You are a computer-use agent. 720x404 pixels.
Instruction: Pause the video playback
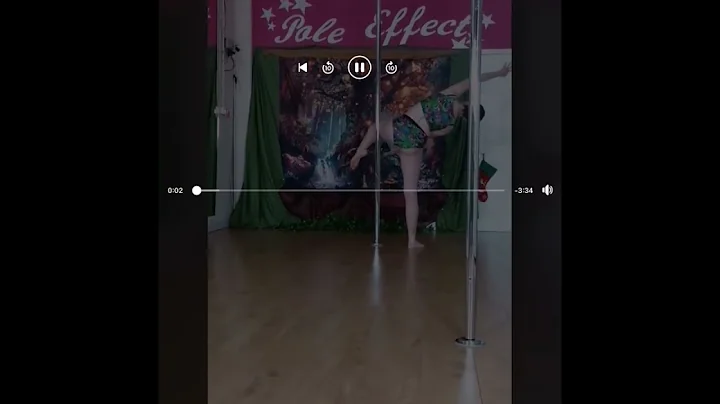[359, 67]
